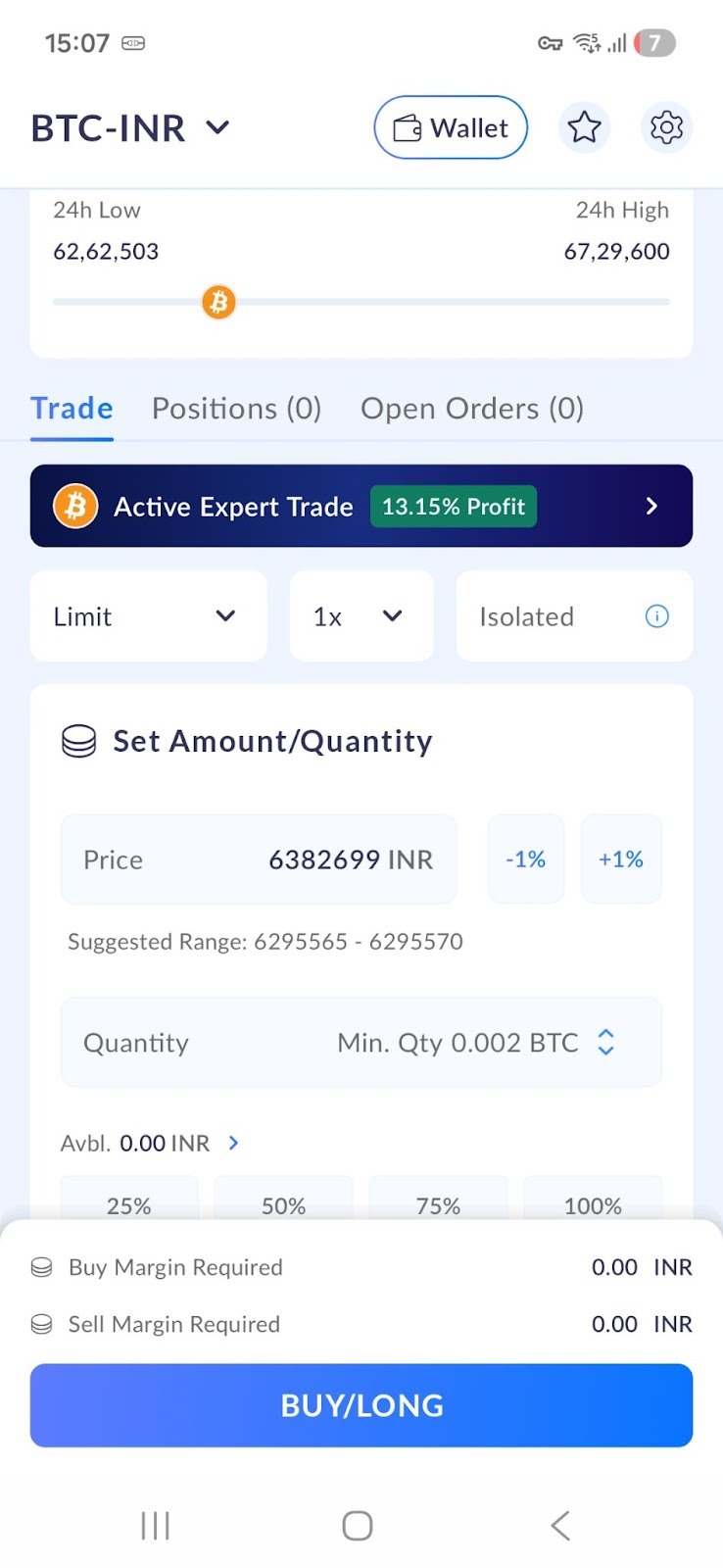Go back using the system navigation bar
723x1568 pixels.
click(x=559, y=1525)
